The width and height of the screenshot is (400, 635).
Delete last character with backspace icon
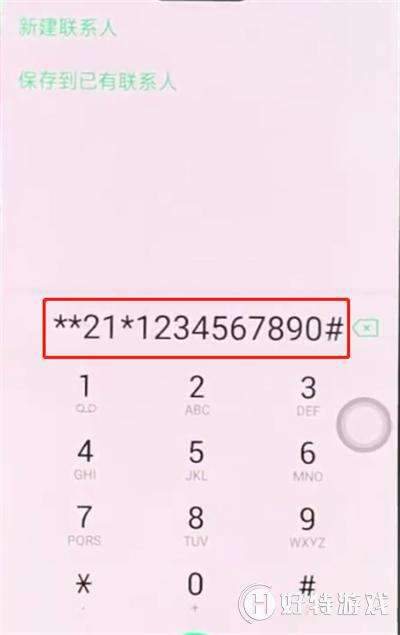366,328
